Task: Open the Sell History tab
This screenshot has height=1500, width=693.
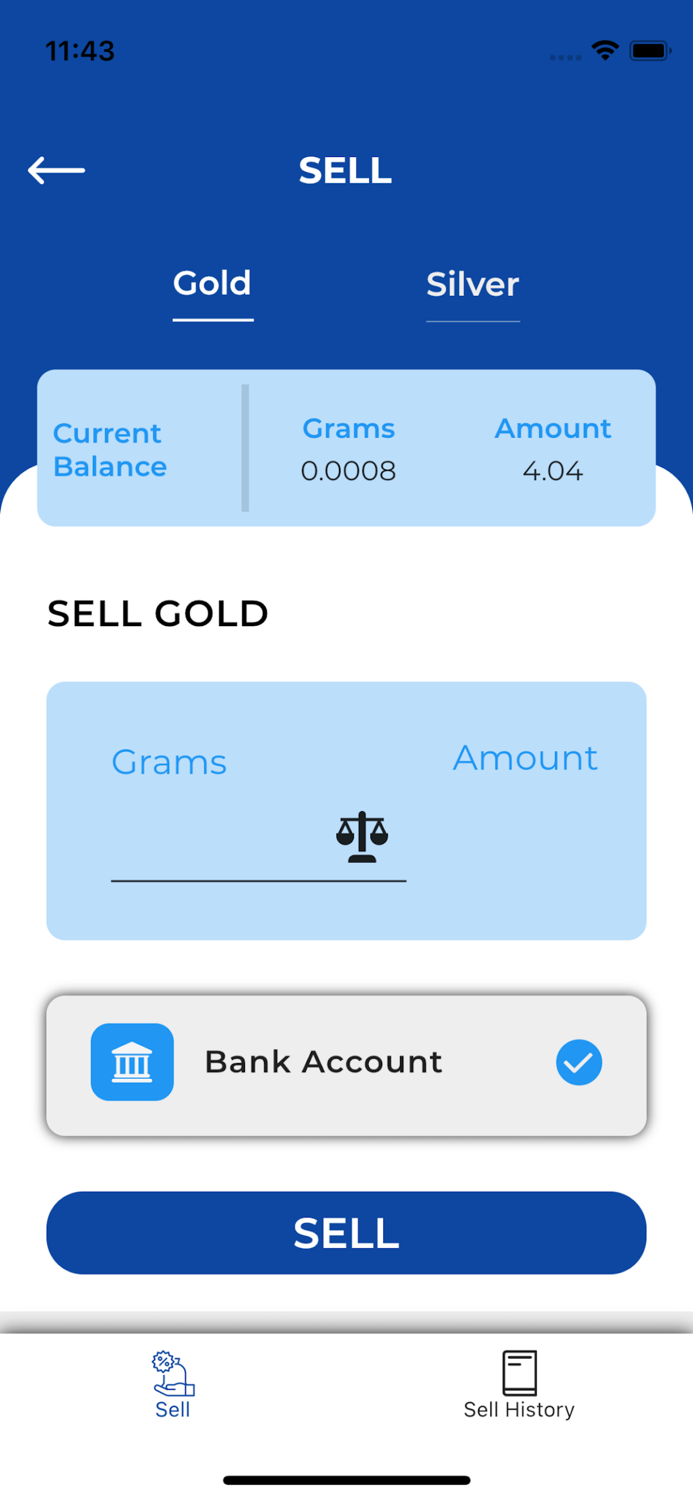Action: 518,1385
